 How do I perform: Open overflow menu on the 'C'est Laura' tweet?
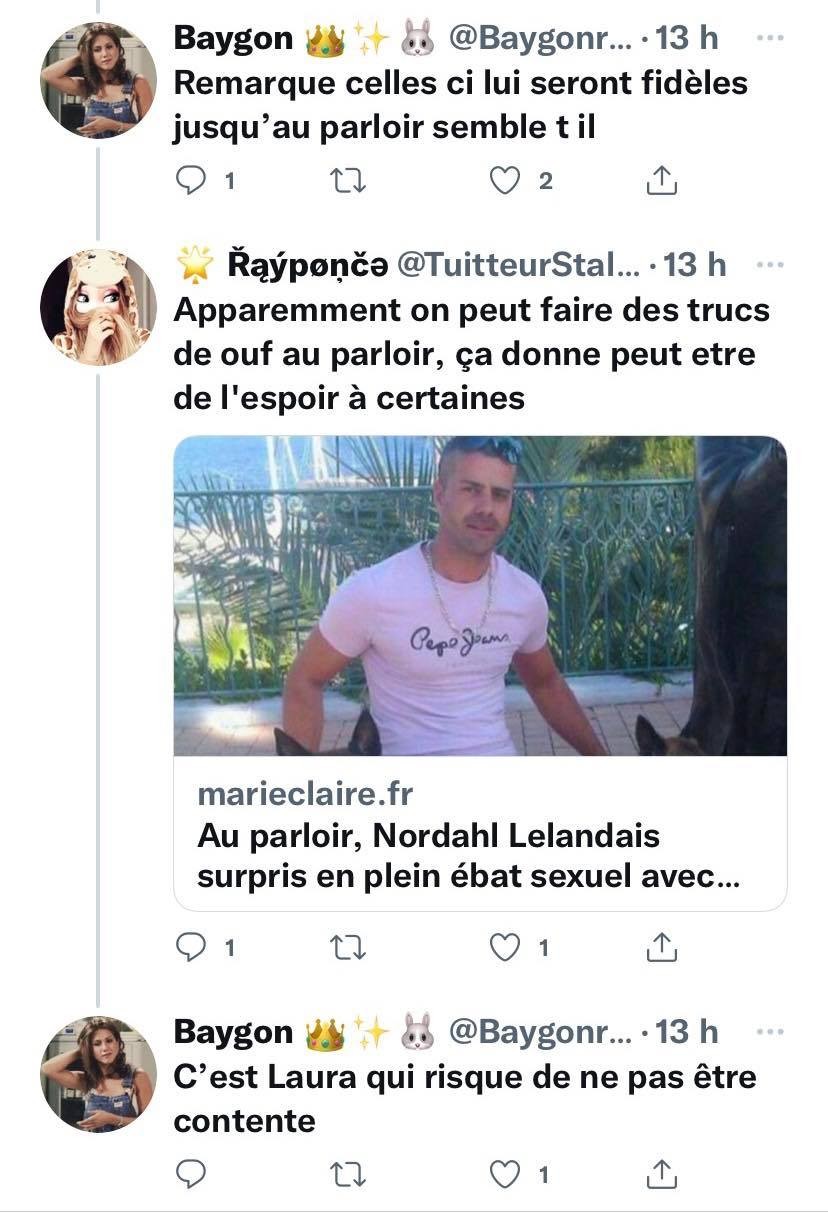tap(768, 1032)
